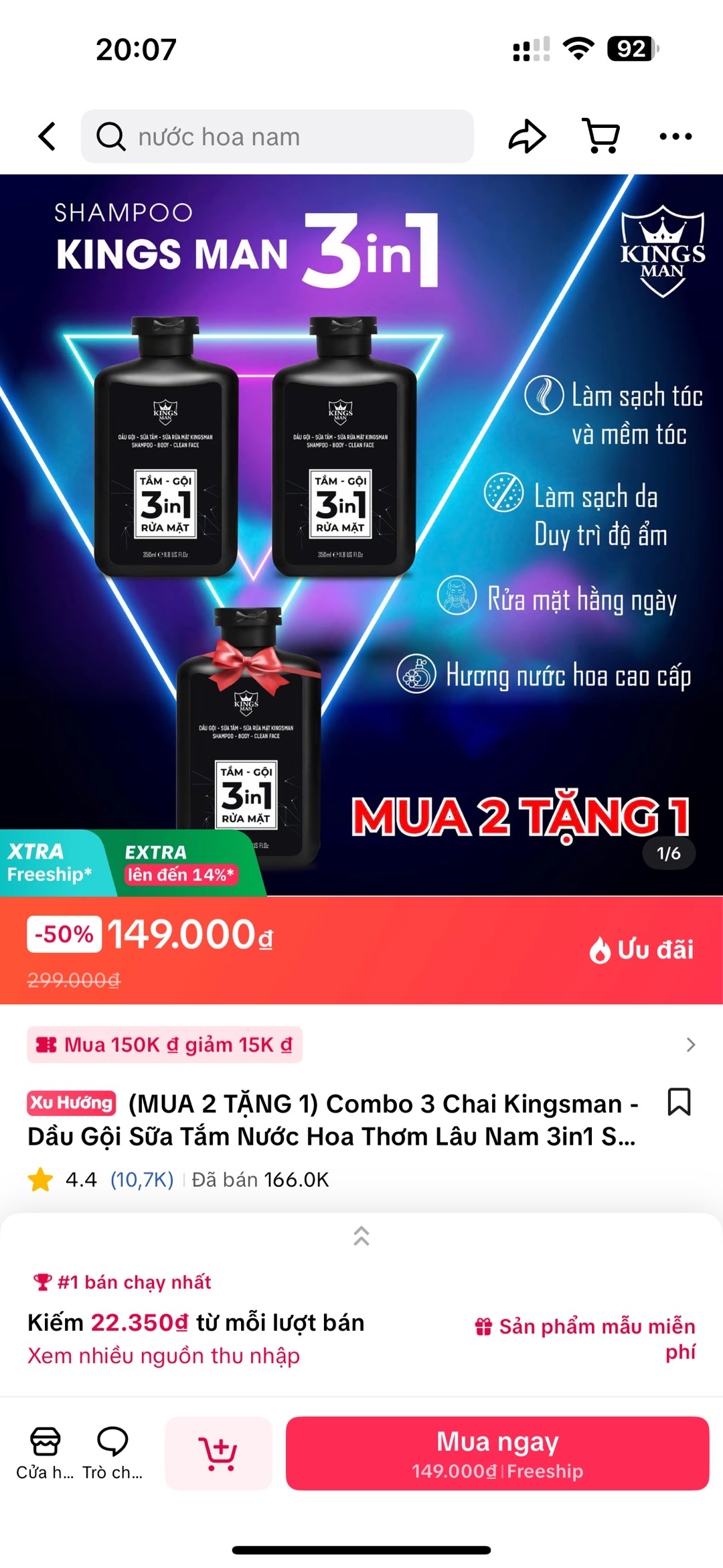Open the shopping cart
Image resolution: width=723 pixels, height=1568 pixels.
[x=601, y=137]
